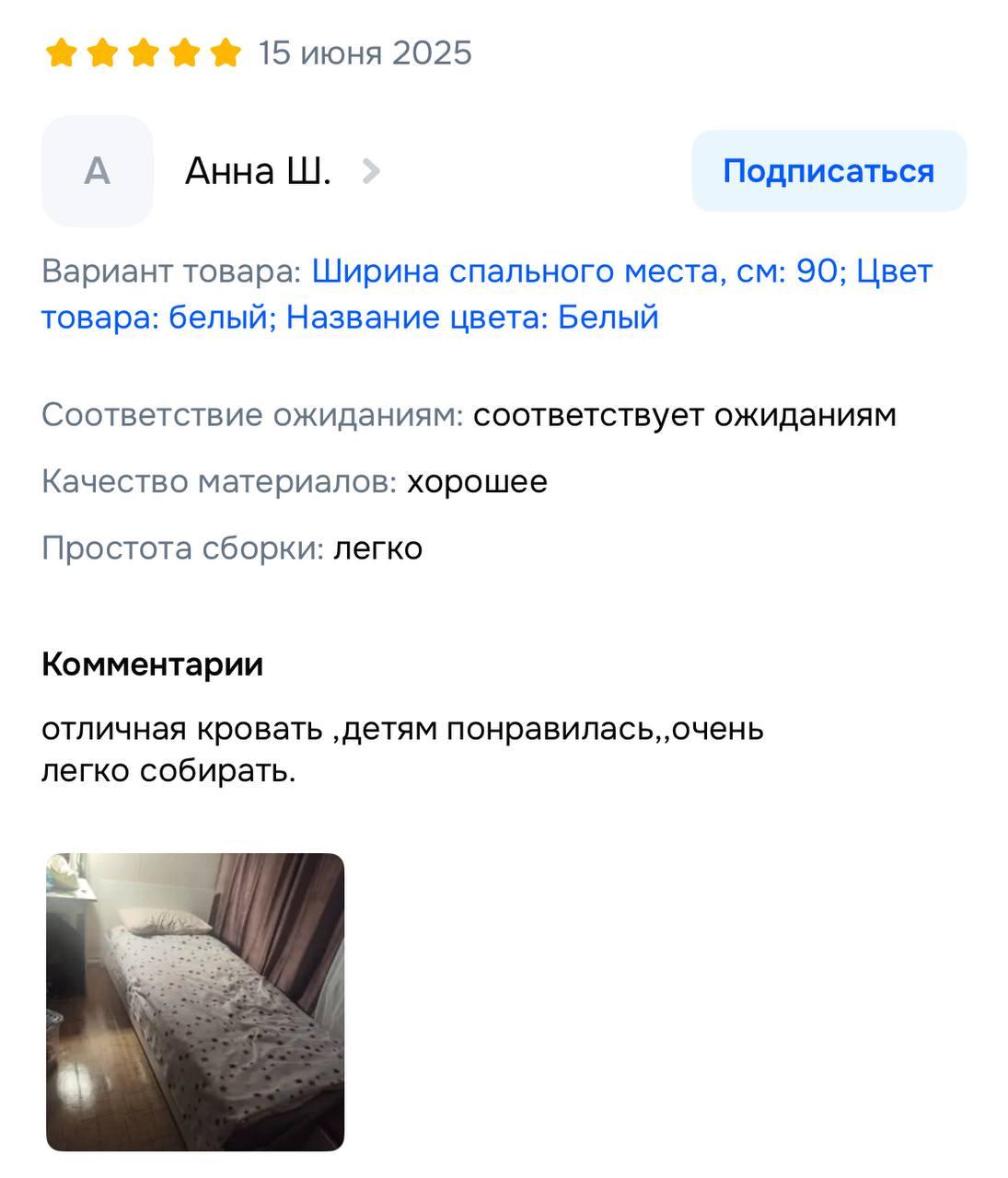Viewport: 1008px width, 1178px height.
Task: Click Соответствие ожиданиям rating text
Action: 469,414
